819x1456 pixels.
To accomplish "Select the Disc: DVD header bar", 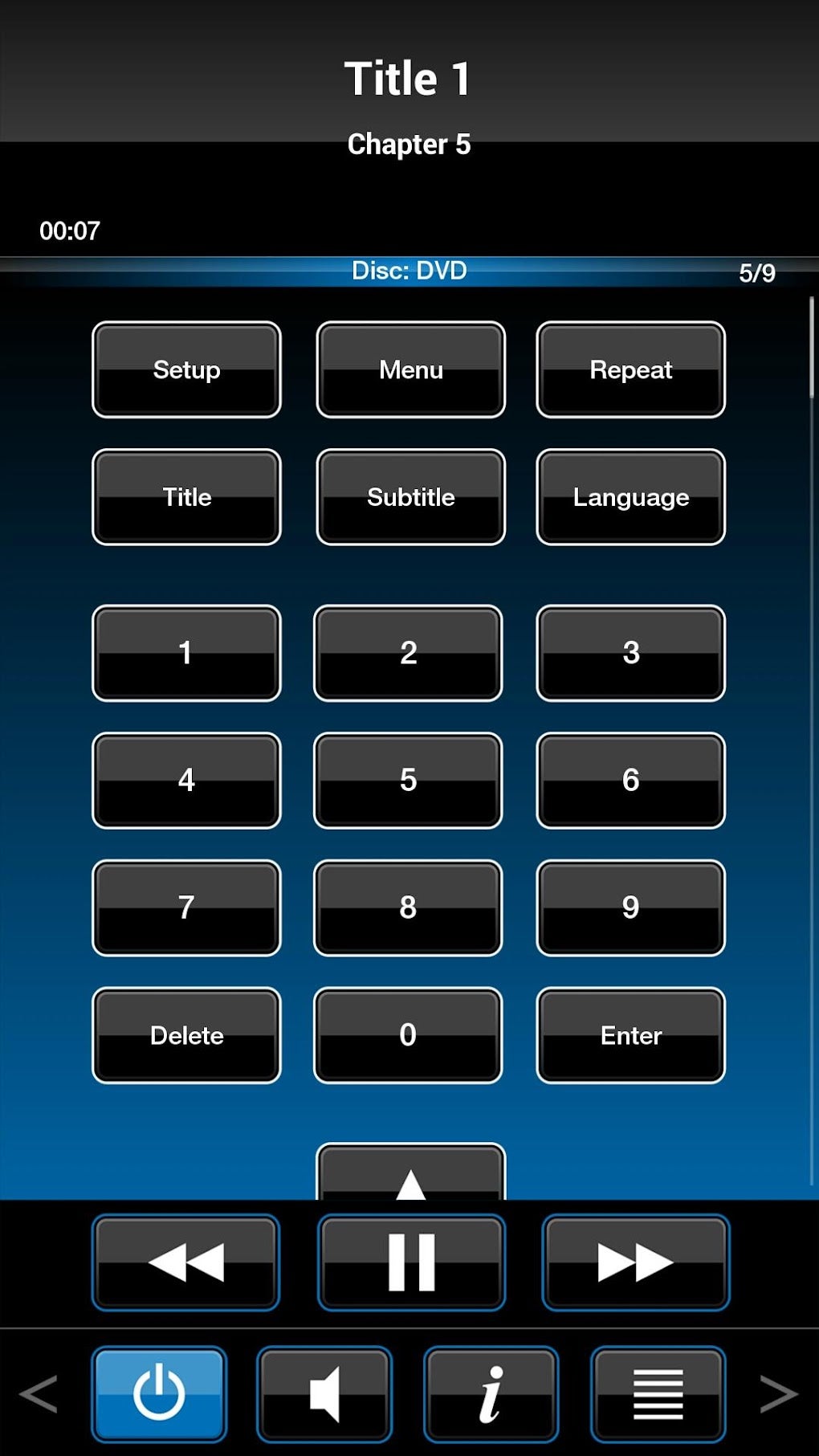I will tap(410, 271).
